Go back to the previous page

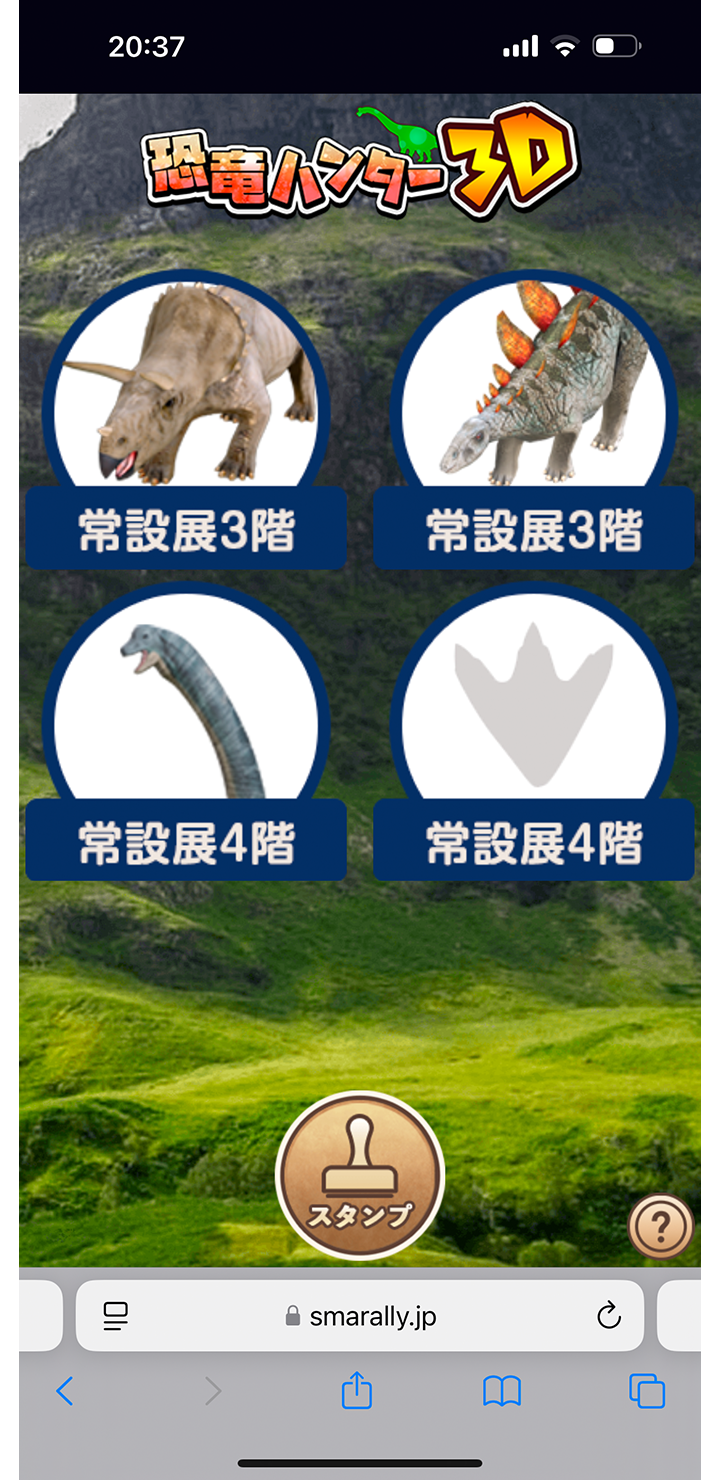coord(65,1391)
